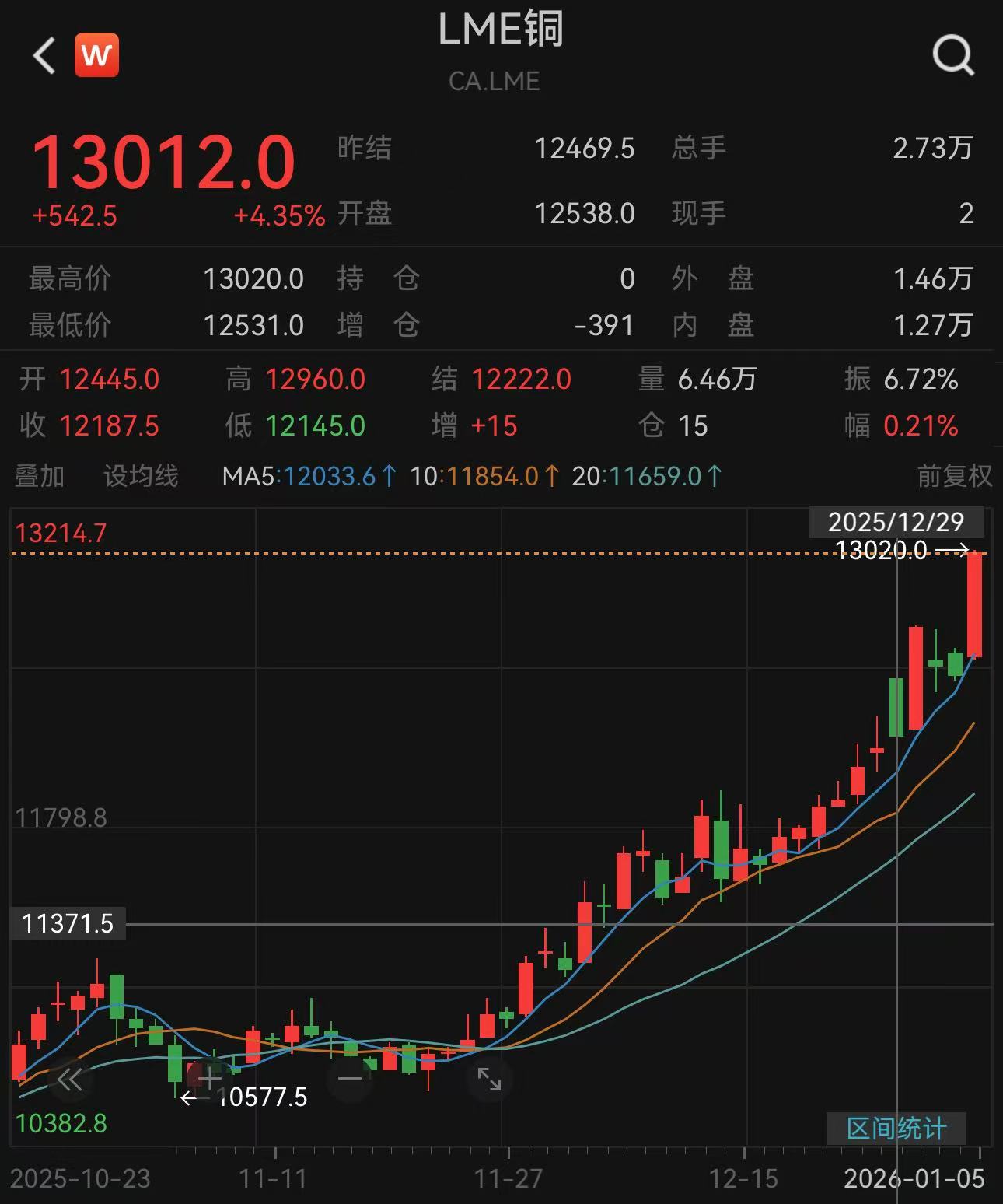Tap 叠加 to overlay another chart

39,476
